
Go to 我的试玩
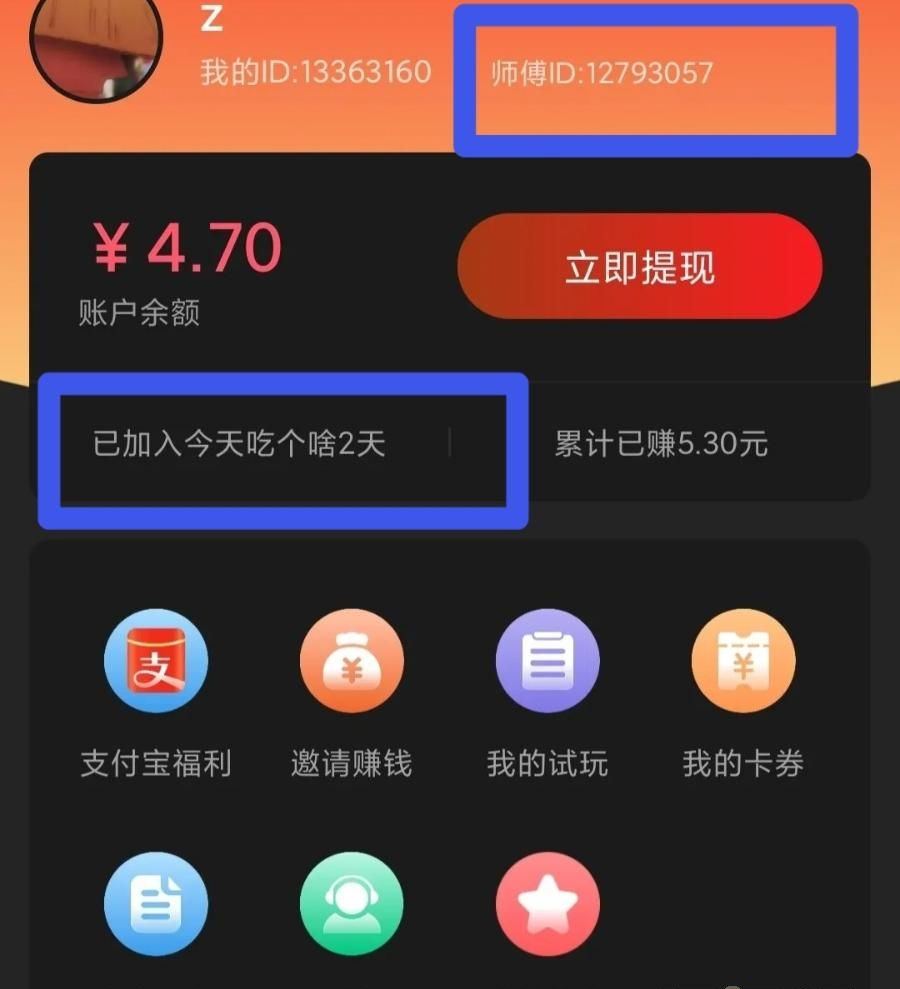547,661
